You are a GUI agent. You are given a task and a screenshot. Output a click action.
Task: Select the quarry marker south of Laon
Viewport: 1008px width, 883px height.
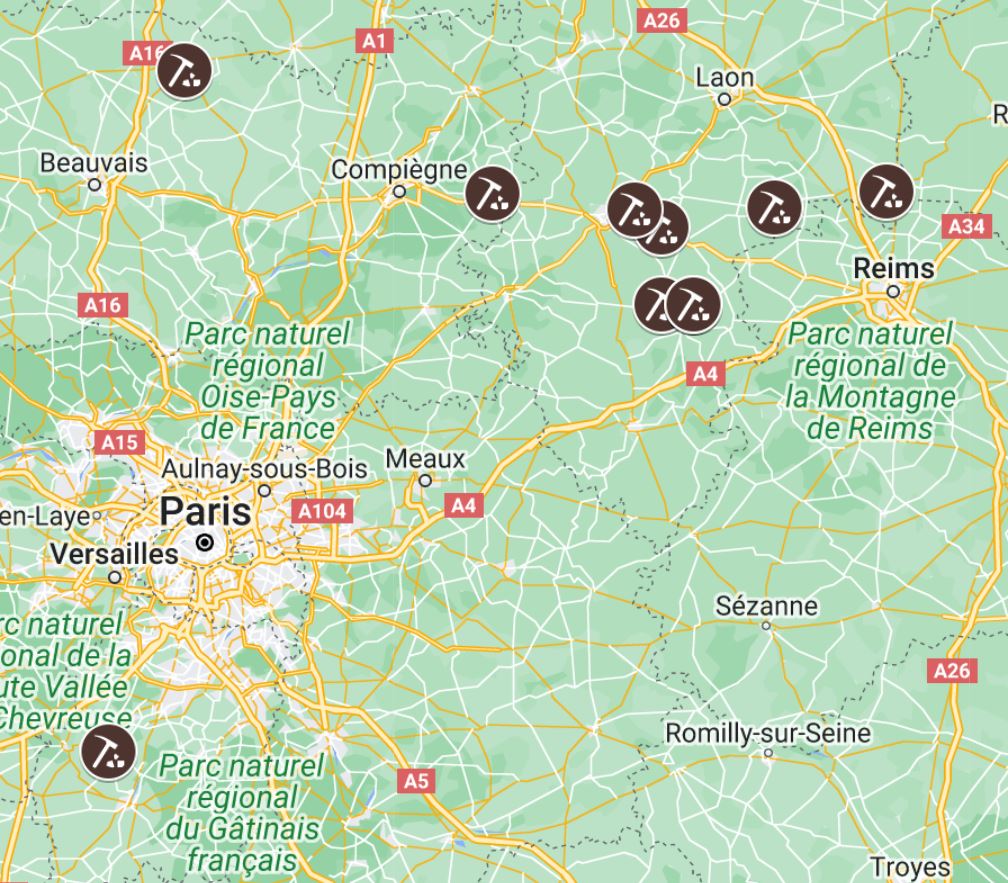pos(774,207)
